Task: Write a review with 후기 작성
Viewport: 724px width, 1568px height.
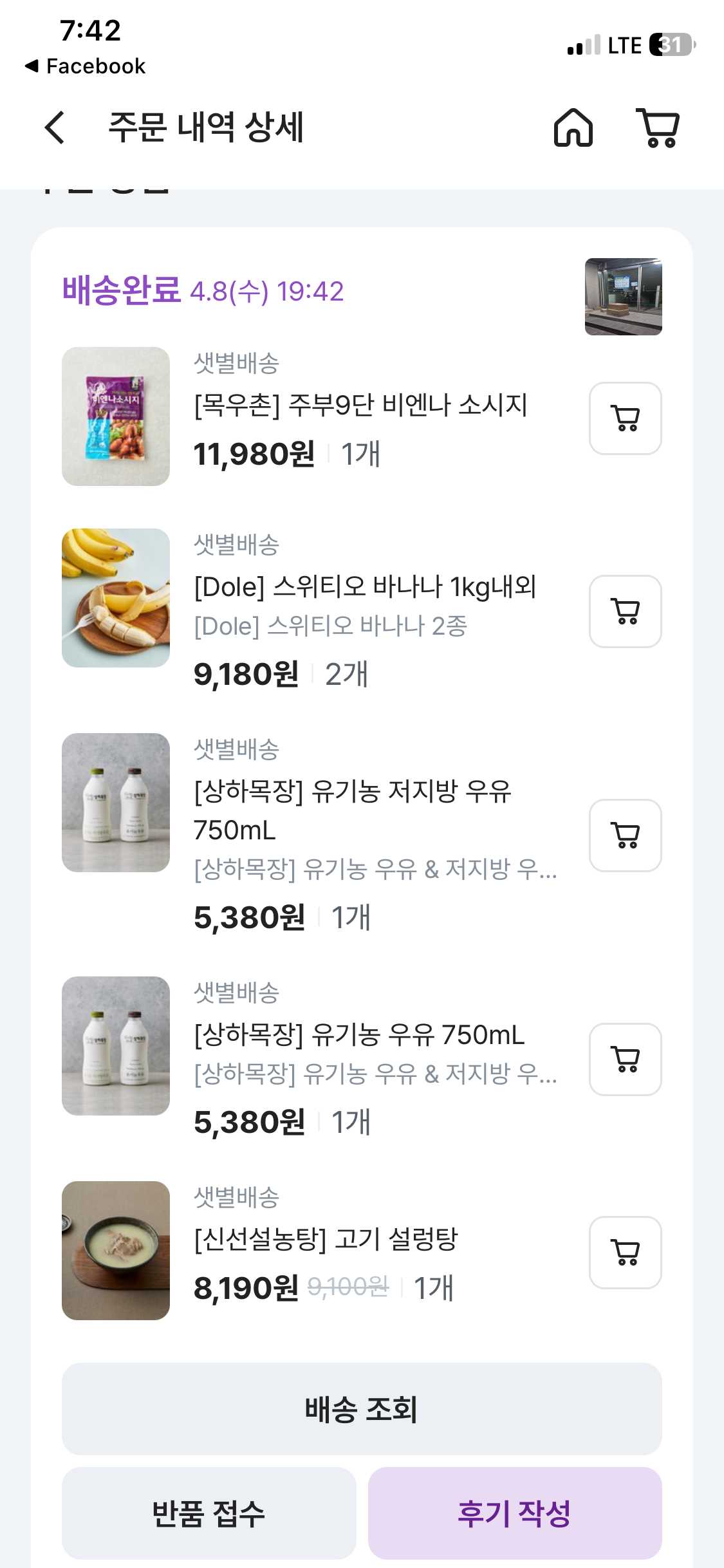Action: (515, 1513)
